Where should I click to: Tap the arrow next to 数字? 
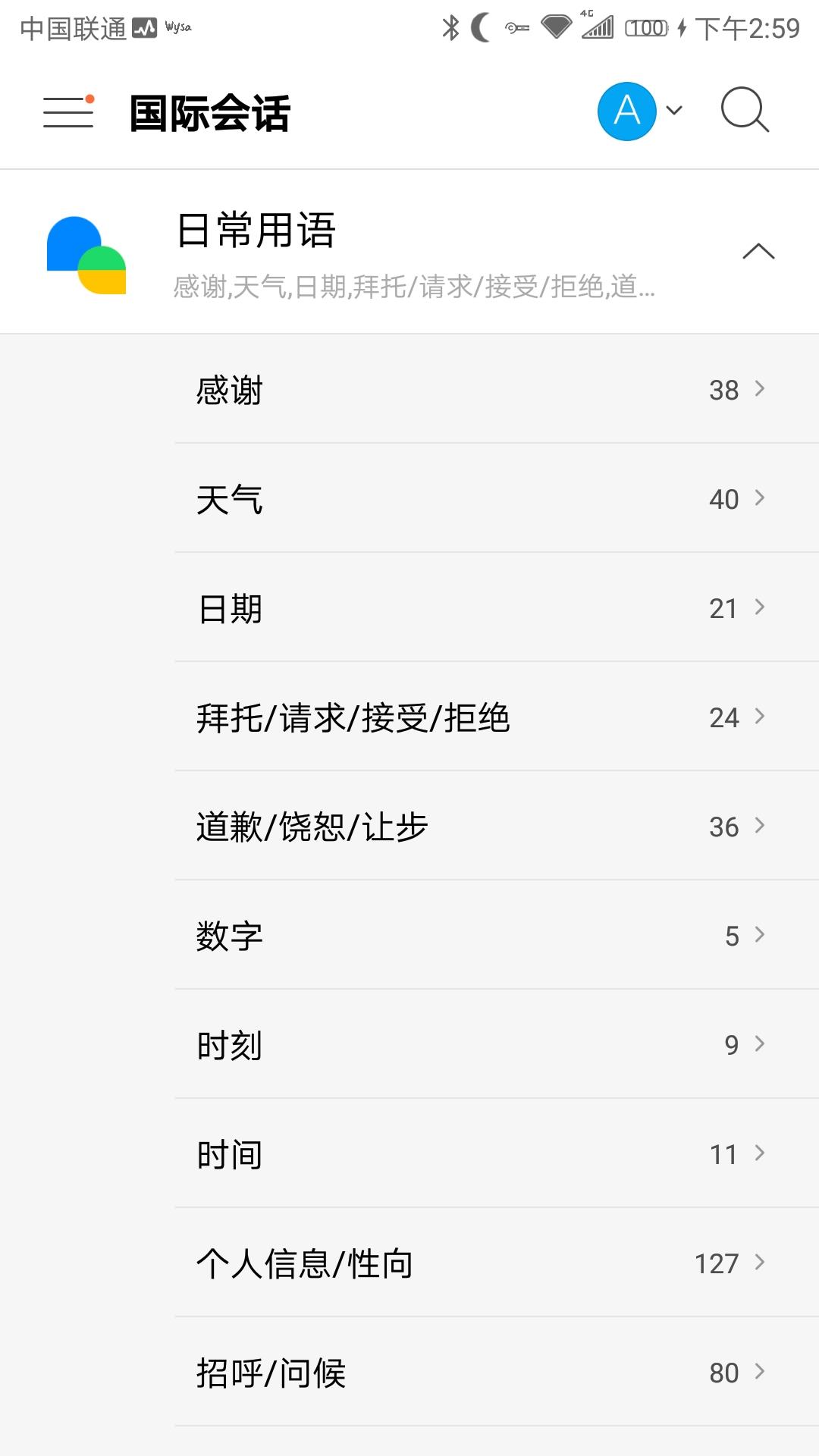click(x=761, y=935)
